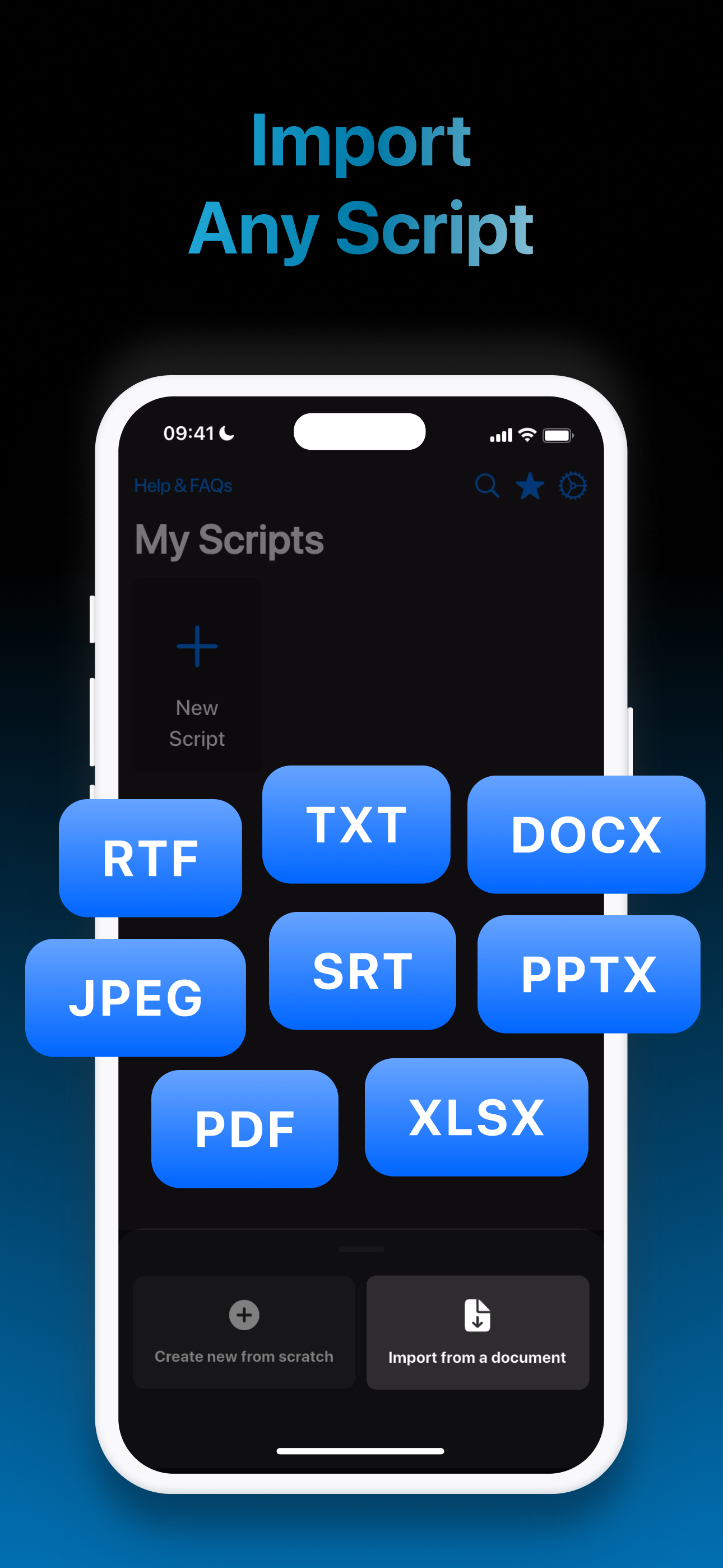Viewport: 723px width, 1568px height.
Task: Select the RTF format badge
Action: pyautogui.click(x=150, y=857)
